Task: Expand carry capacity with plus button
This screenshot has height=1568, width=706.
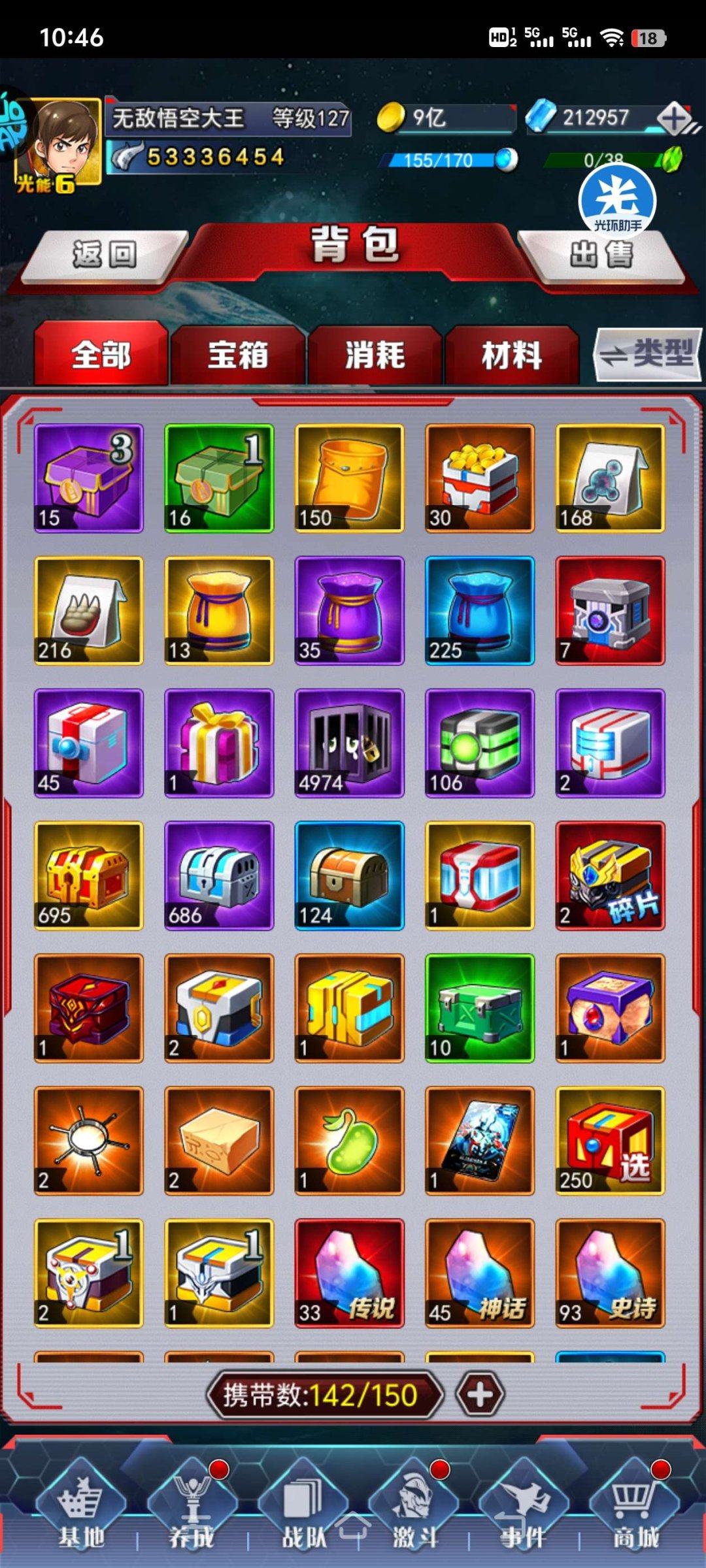Action: tap(480, 1395)
